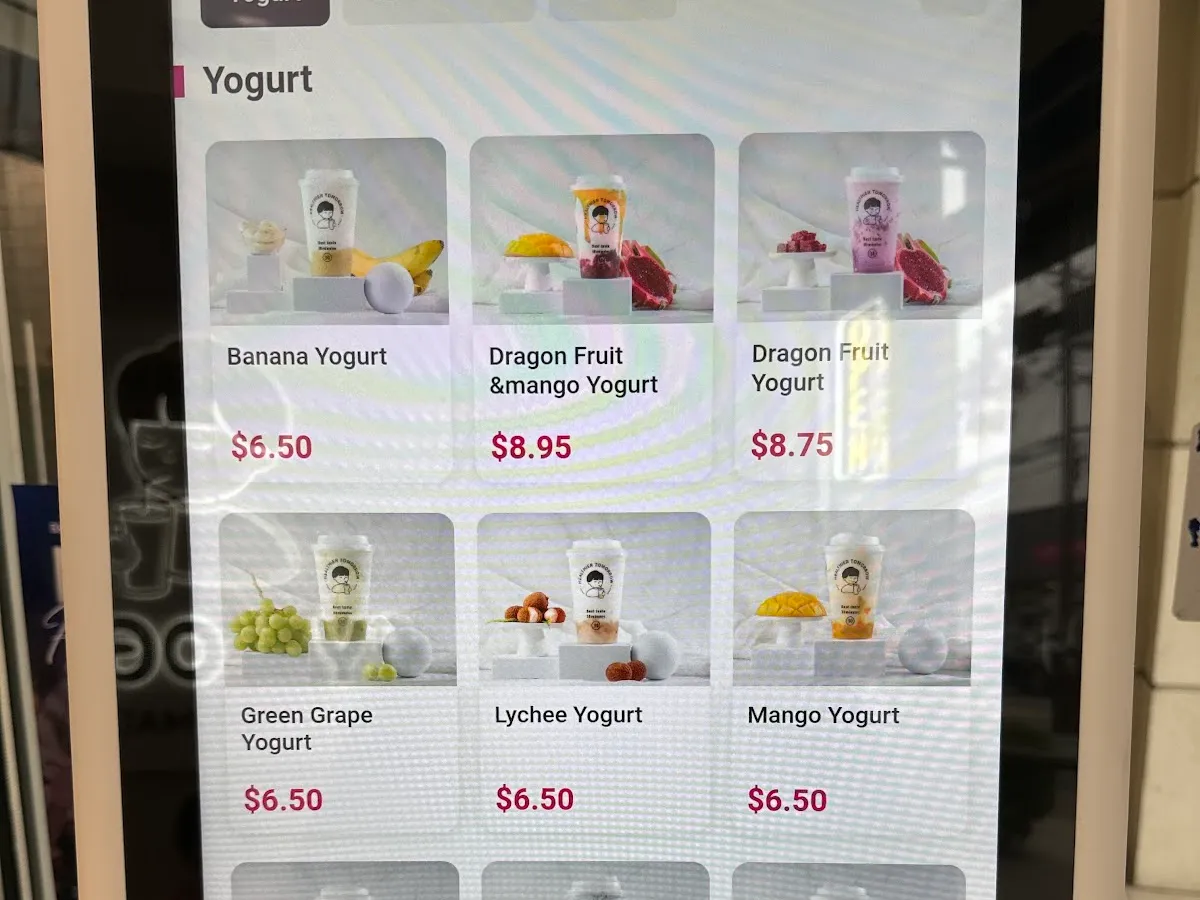Choose the Dragon Fruit Yogurt drink

pos(860,300)
